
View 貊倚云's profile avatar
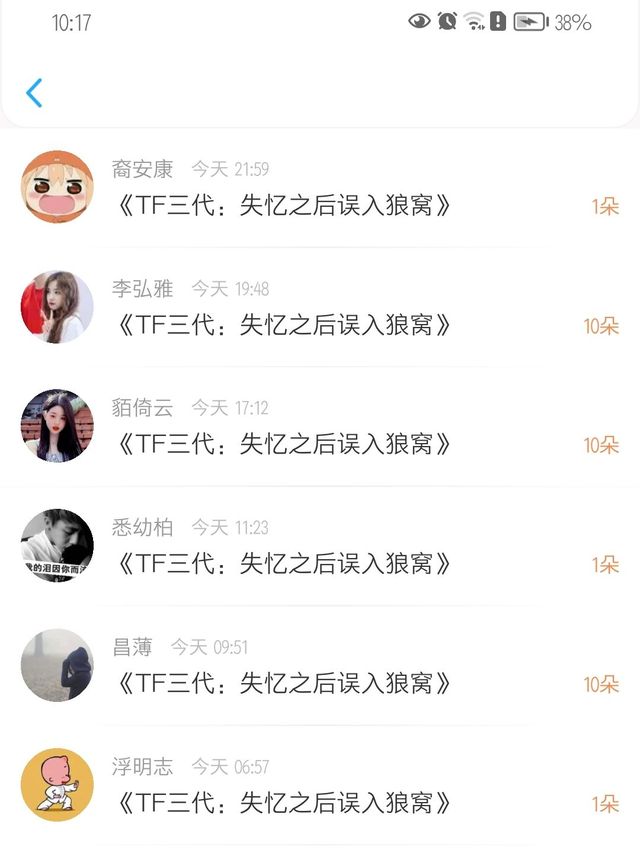click(x=57, y=426)
